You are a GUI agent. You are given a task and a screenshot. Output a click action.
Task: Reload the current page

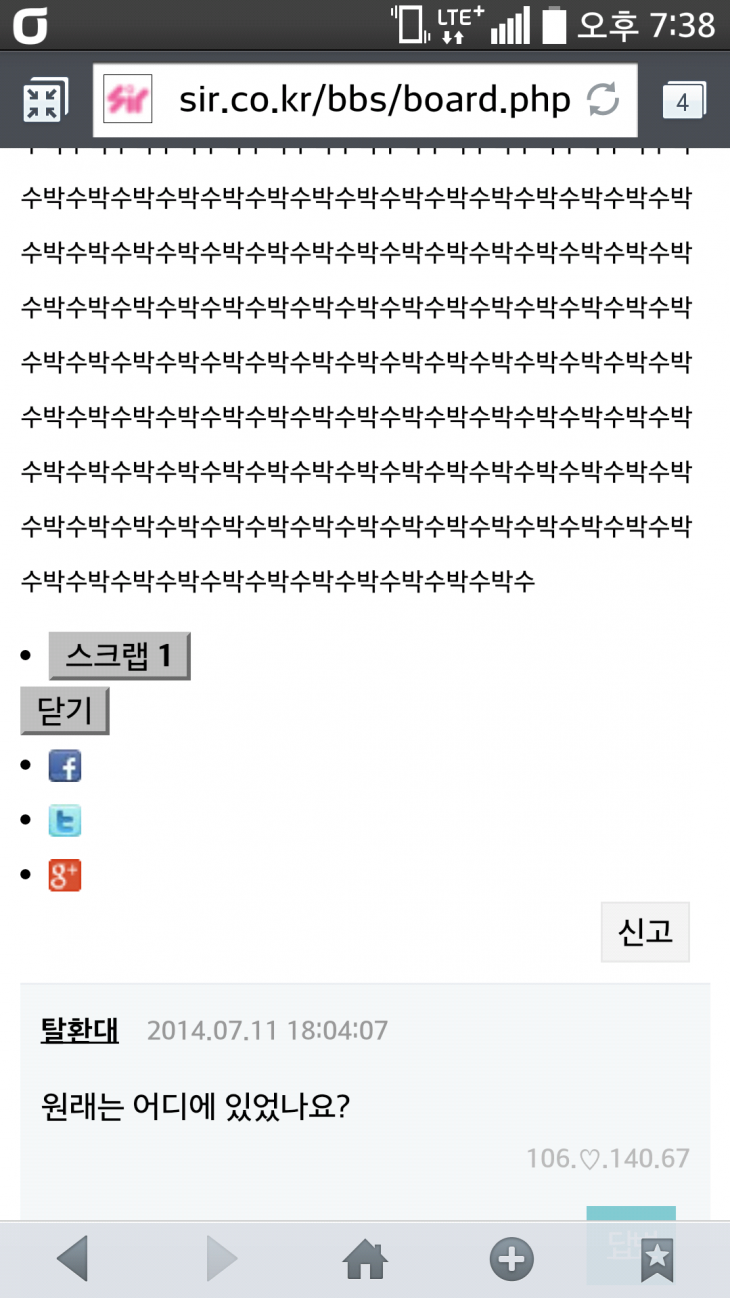point(603,100)
